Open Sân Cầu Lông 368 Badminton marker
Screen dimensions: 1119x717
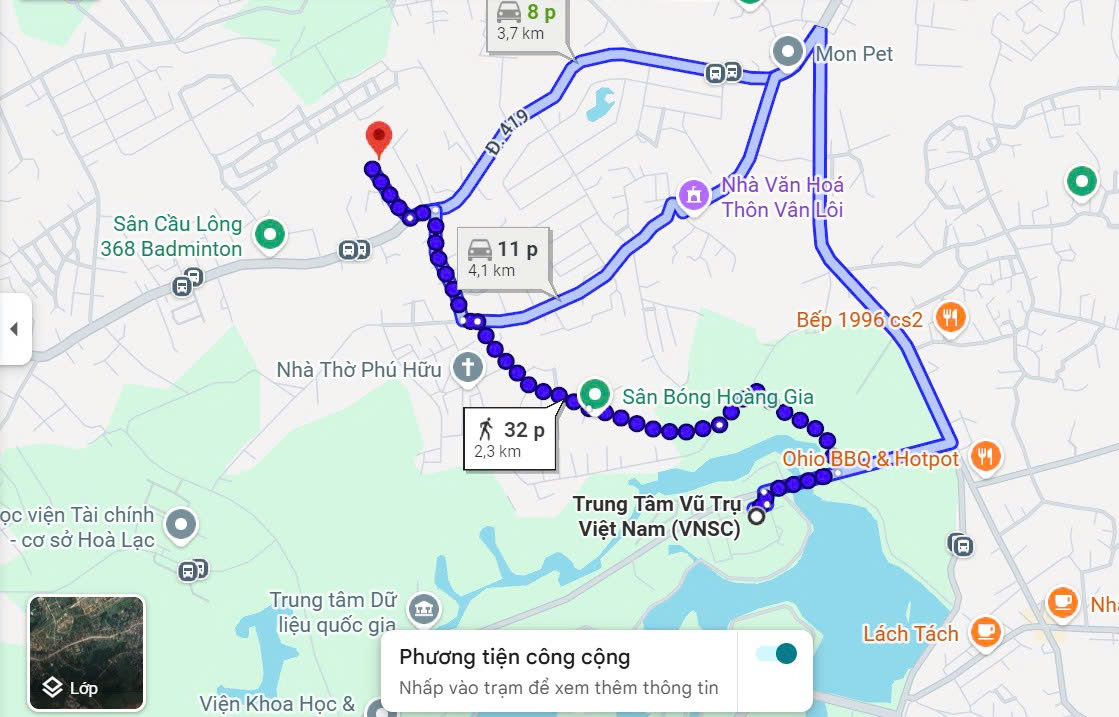[268, 235]
